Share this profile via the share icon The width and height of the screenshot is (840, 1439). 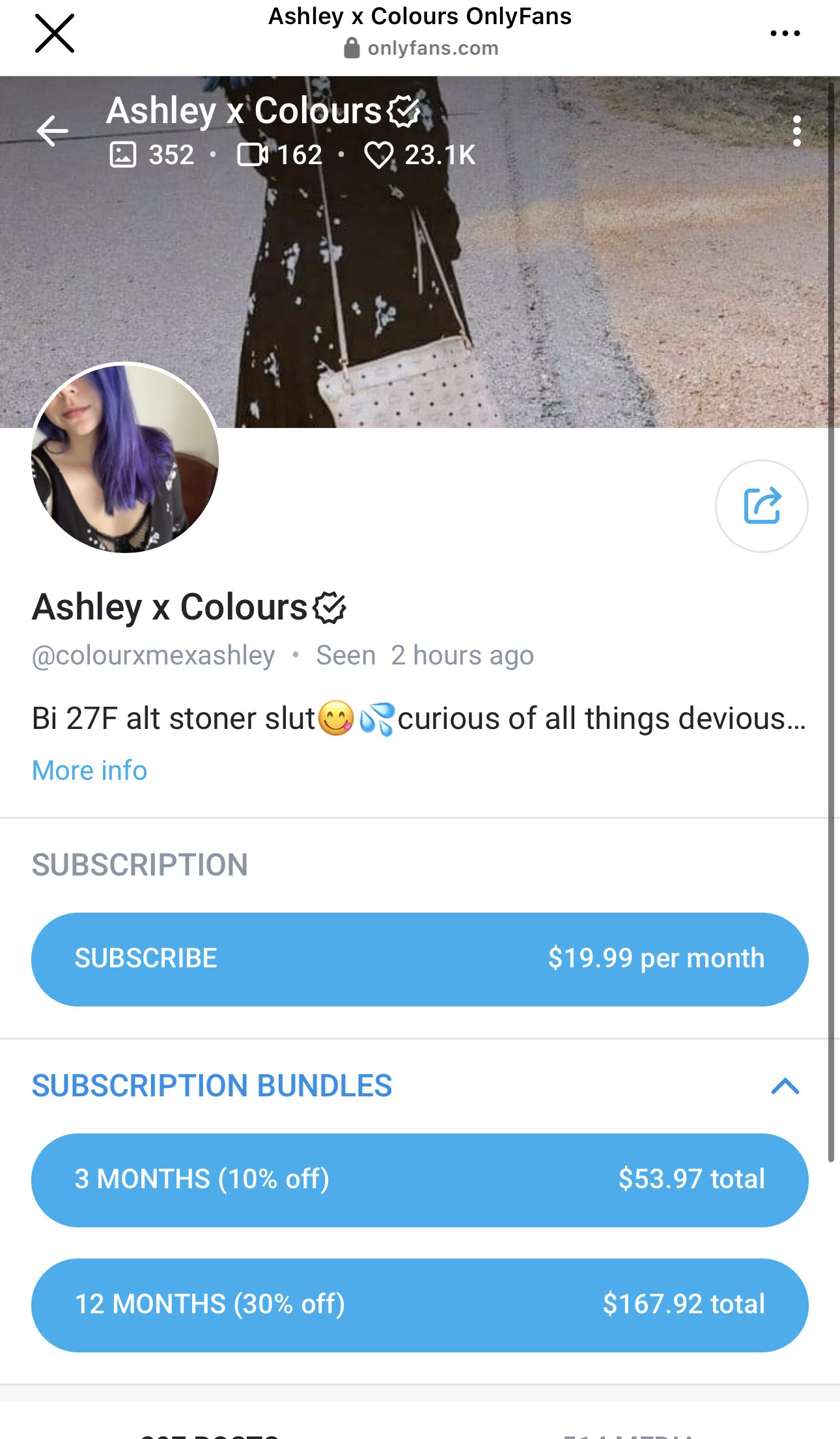pos(762,506)
